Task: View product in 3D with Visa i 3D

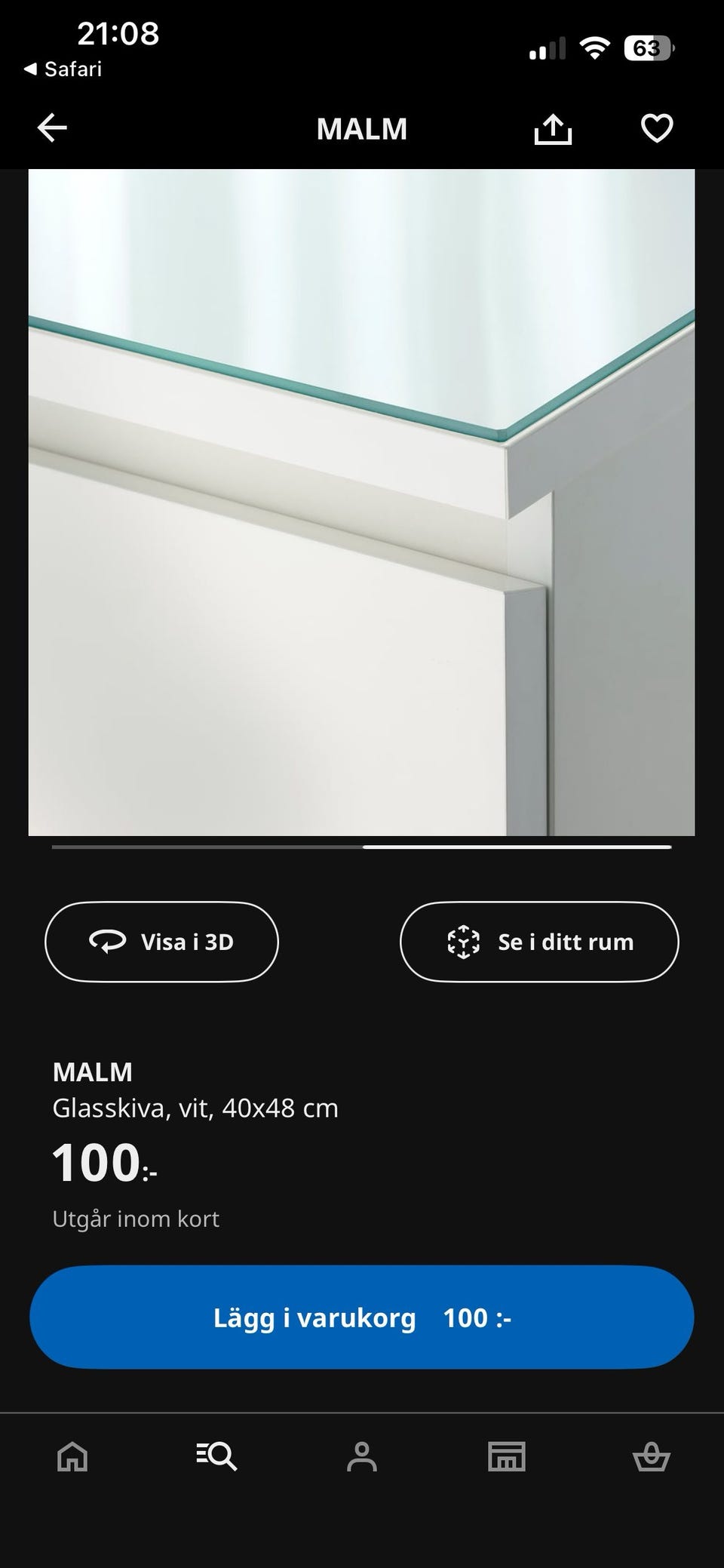Action: click(x=161, y=942)
